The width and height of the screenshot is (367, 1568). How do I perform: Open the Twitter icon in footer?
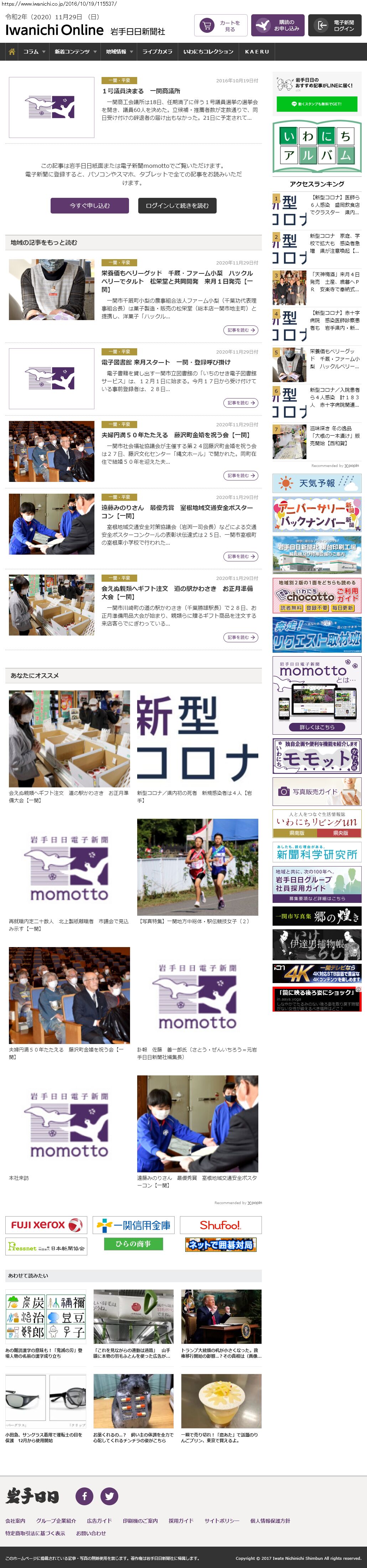tap(109, 1496)
